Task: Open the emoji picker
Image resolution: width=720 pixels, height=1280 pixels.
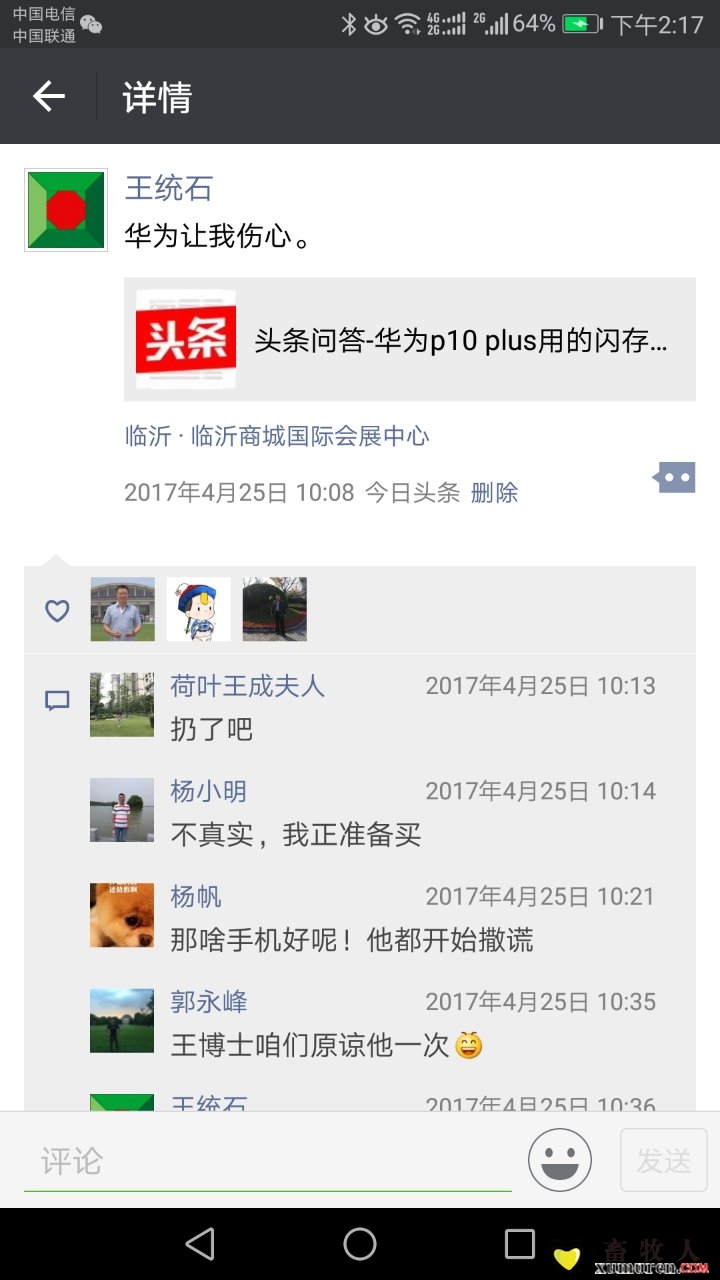Action: 560,1160
